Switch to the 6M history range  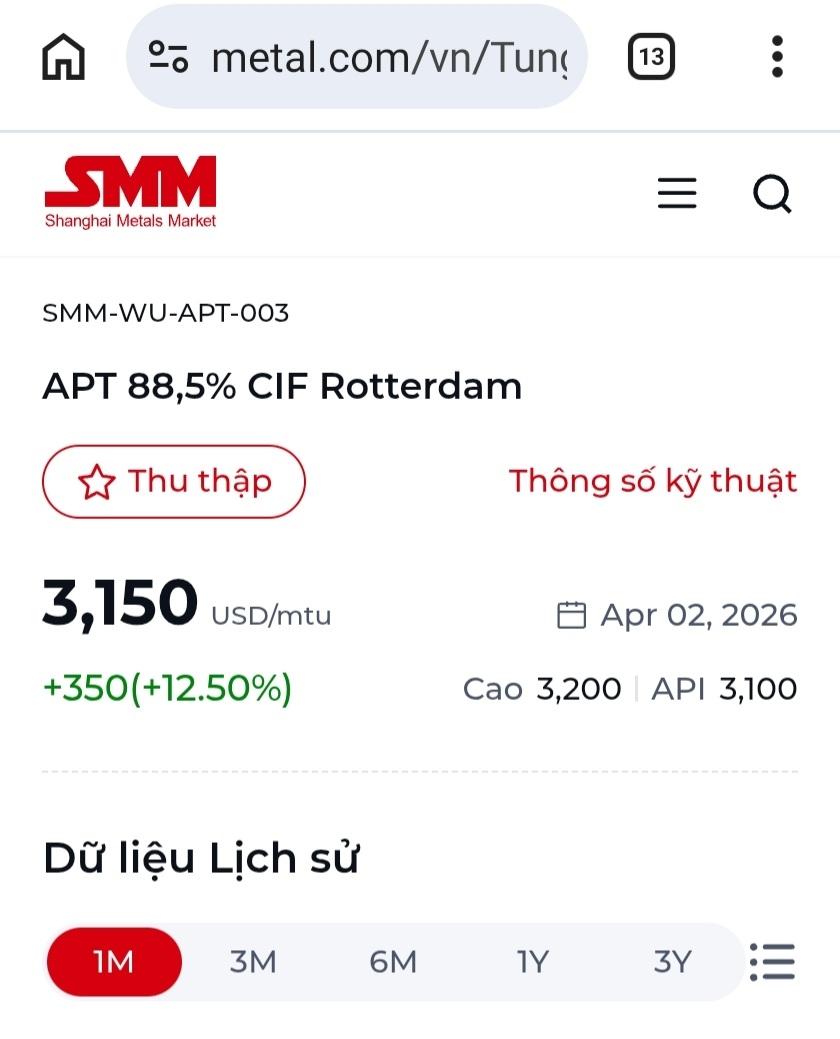point(393,962)
